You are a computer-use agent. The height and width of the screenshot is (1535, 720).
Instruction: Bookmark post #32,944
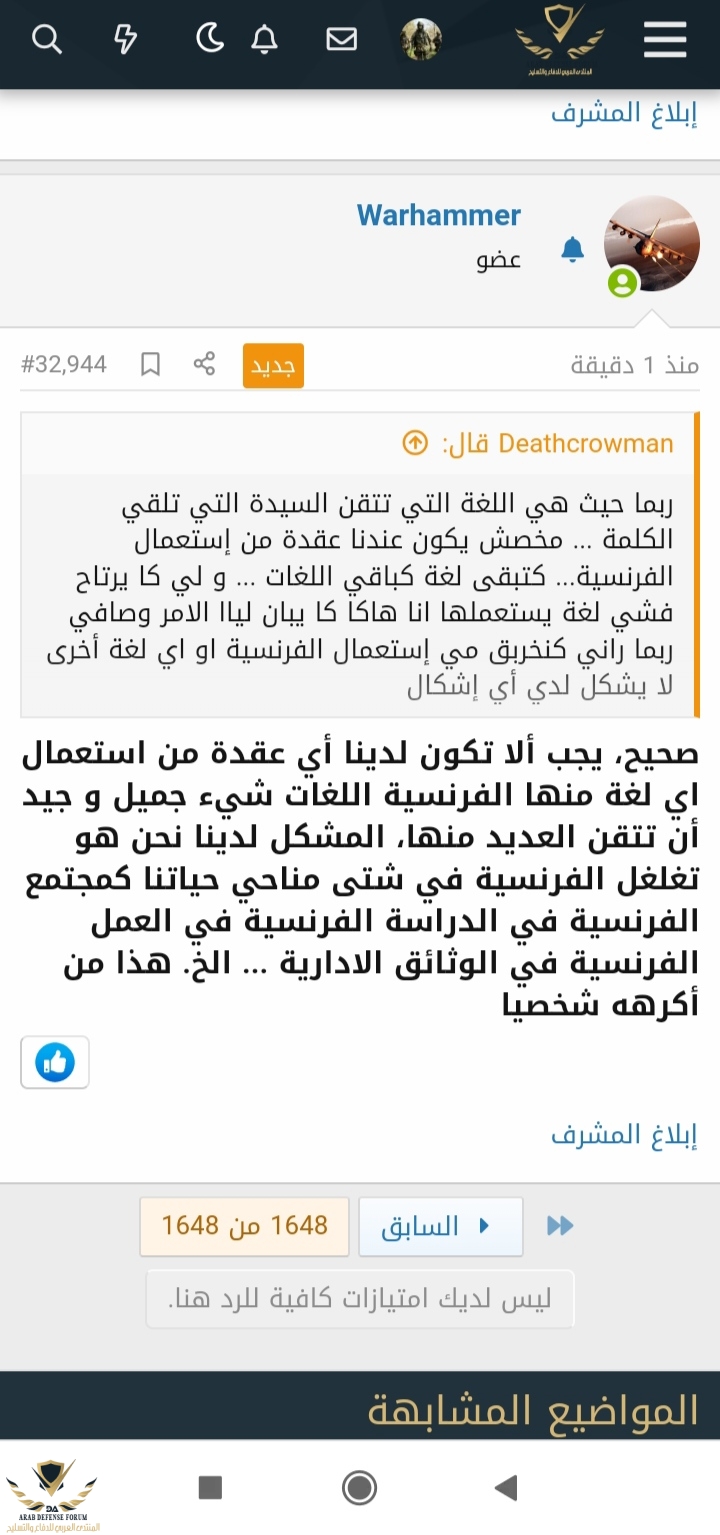(x=150, y=364)
